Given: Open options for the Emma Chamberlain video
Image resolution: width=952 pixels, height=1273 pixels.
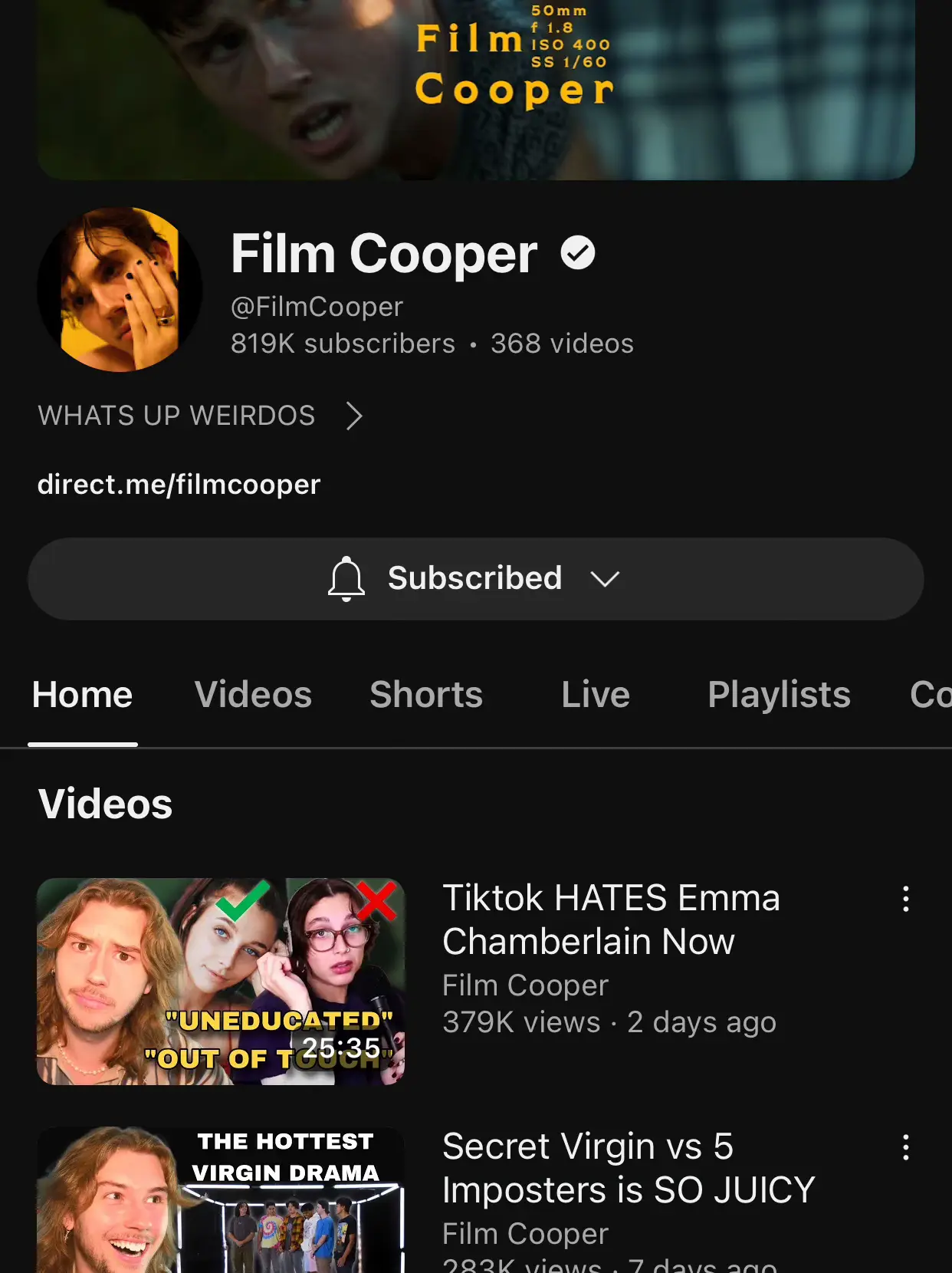Looking at the screenshot, I should click(906, 899).
